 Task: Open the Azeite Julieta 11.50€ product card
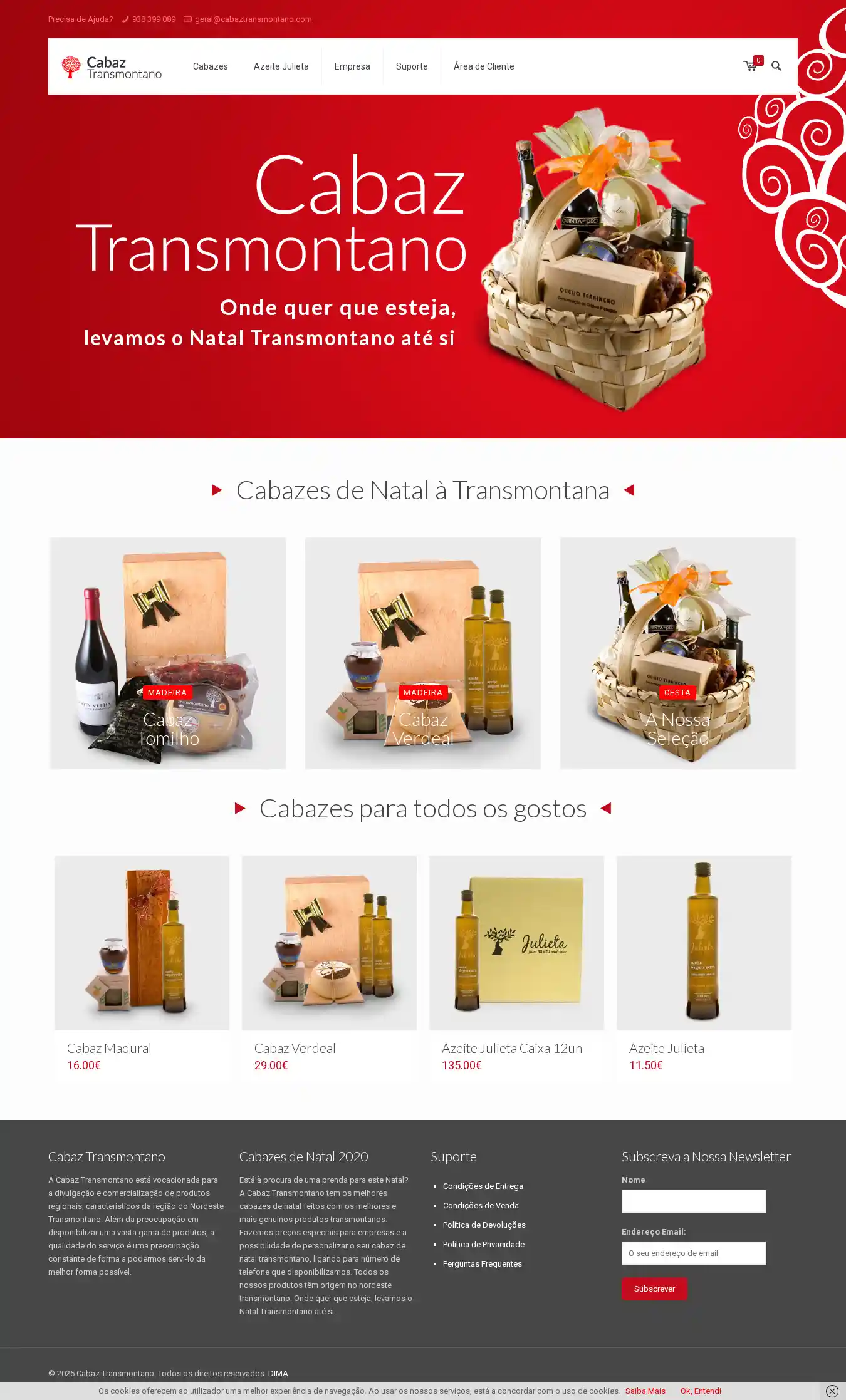tap(704, 965)
